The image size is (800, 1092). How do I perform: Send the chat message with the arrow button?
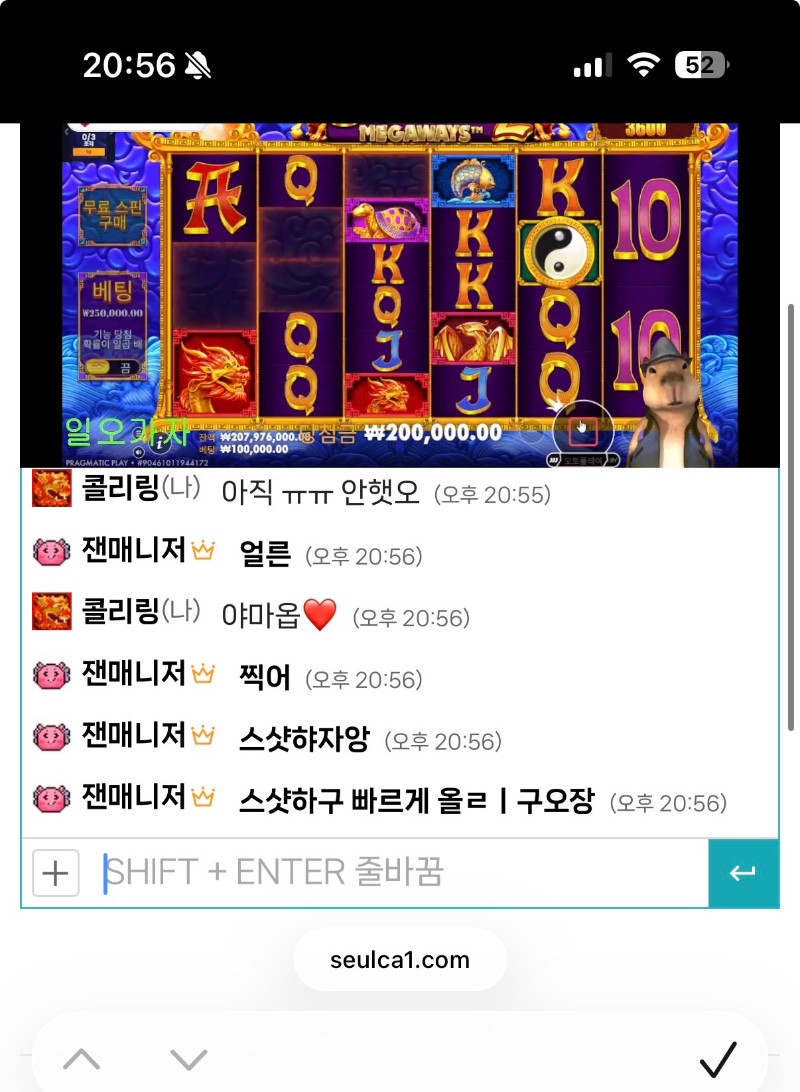click(x=742, y=873)
